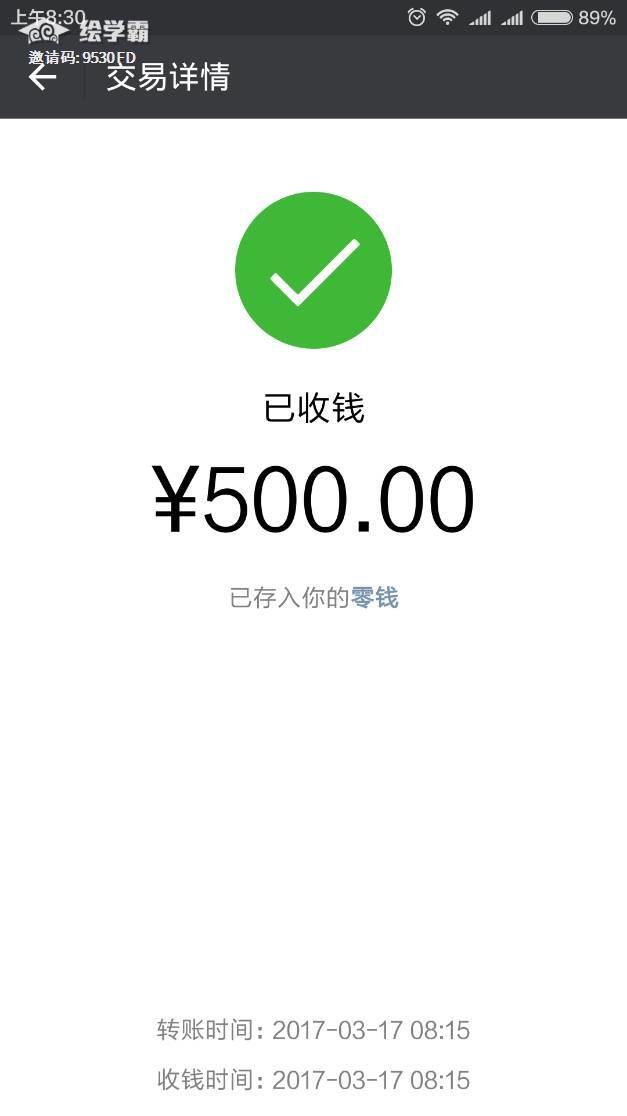
Task: Open the 零钱 balance link
Action: coord(375,598)
